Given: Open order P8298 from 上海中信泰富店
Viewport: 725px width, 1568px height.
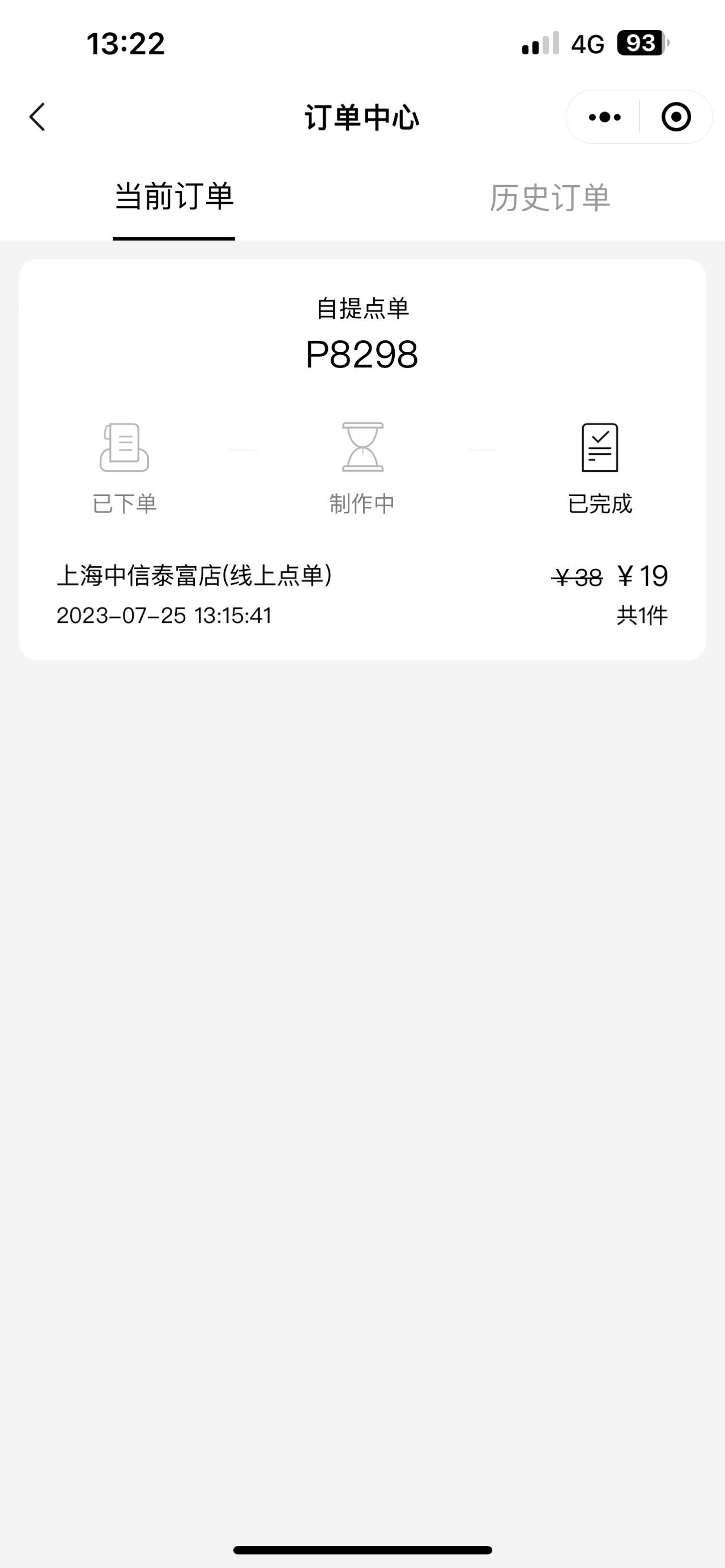Looking at the screenshot, I should pos(362,460).
